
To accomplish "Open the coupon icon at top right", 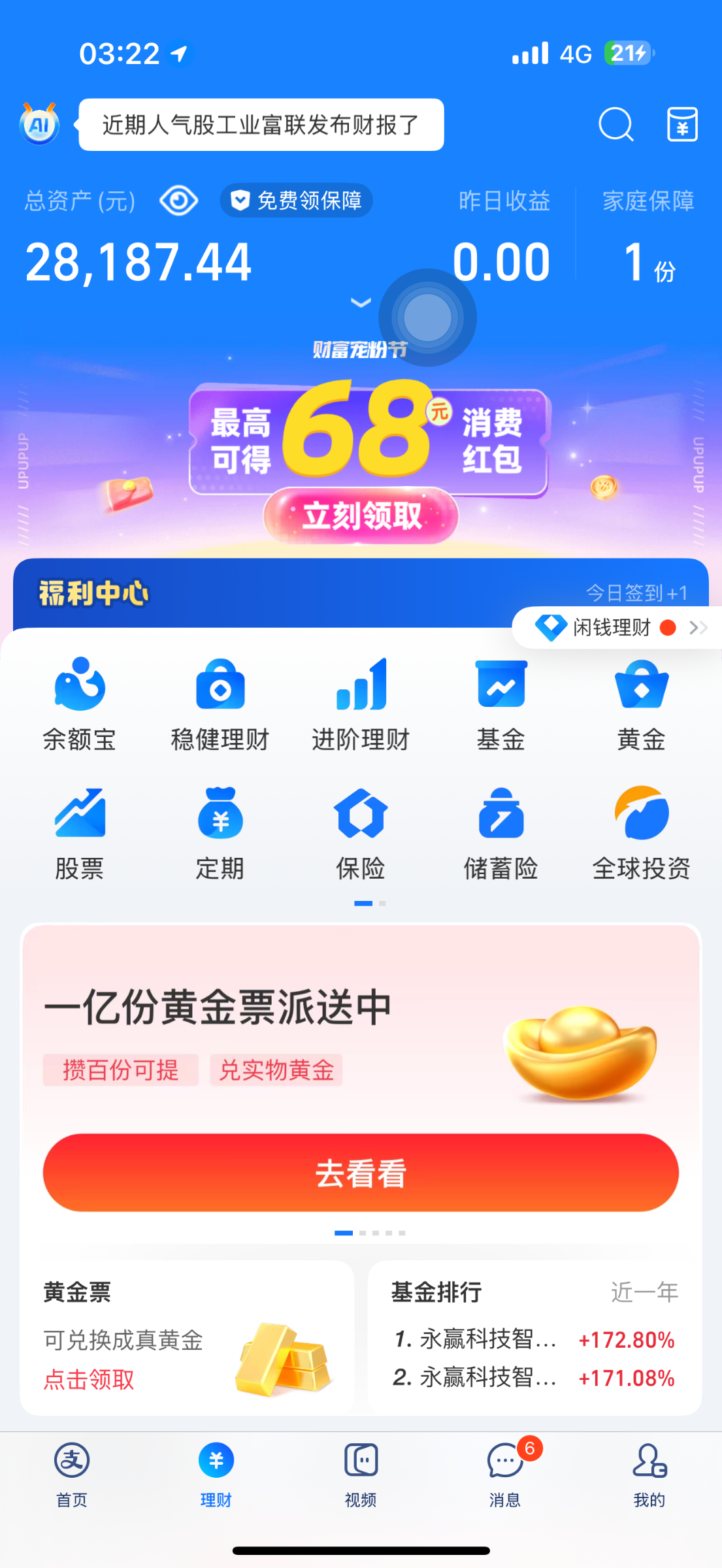I will click(x=681, y=124).
